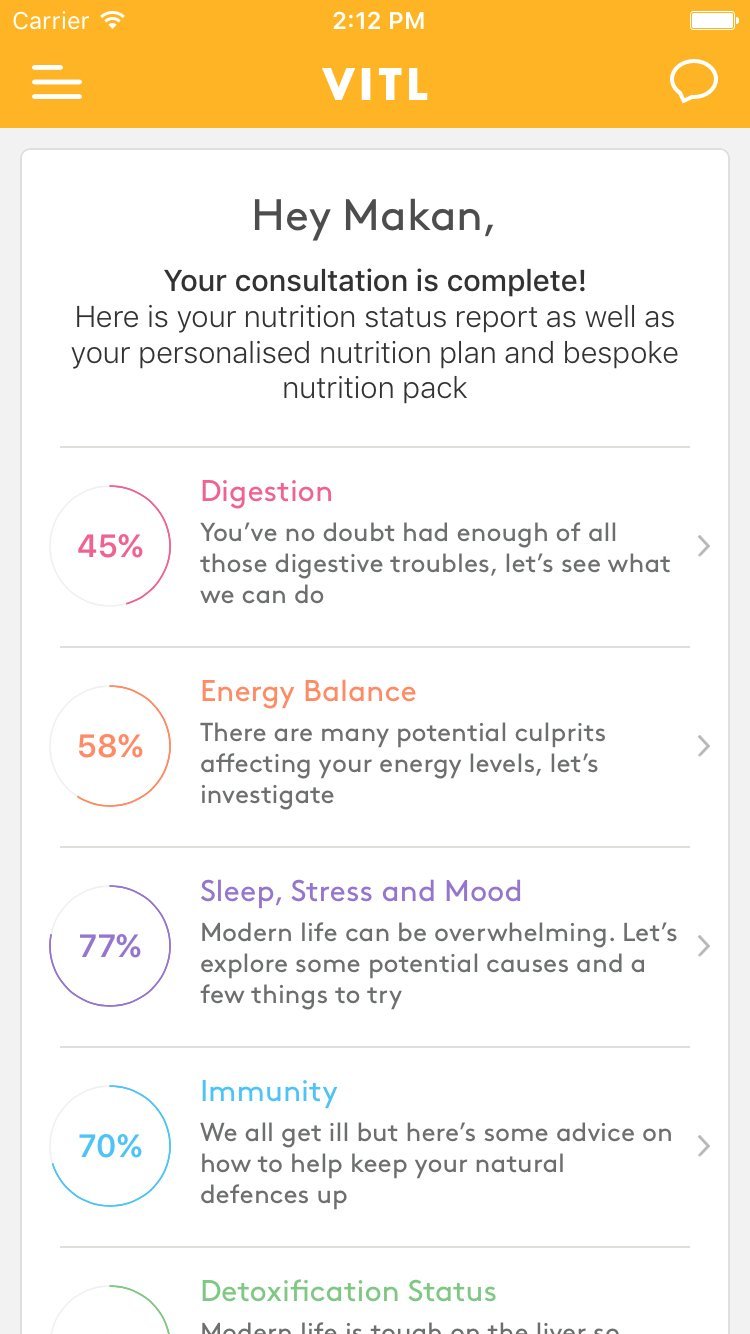
Task: Tap the battery indicator
Action: [714, 18]
